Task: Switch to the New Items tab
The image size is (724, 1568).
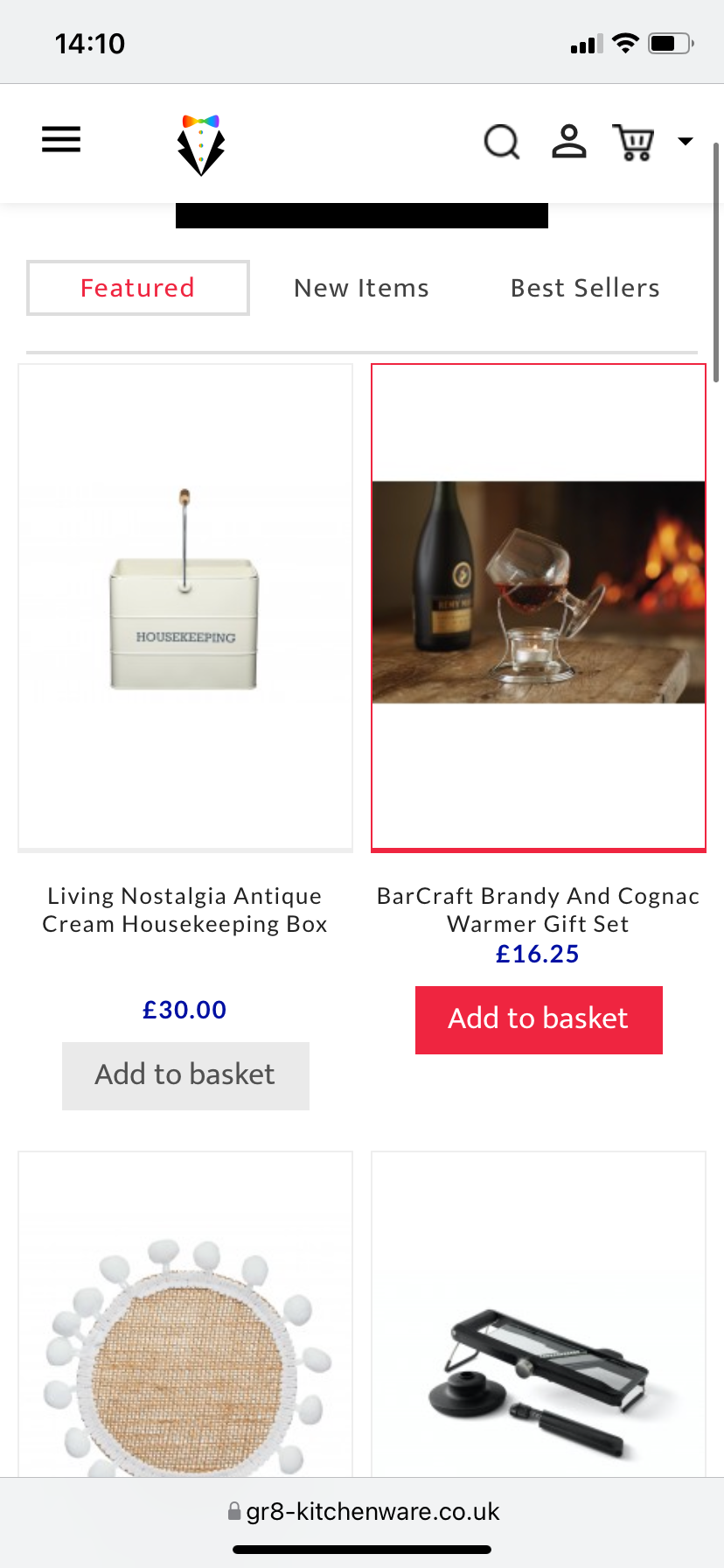Action: tap(361, 288)
